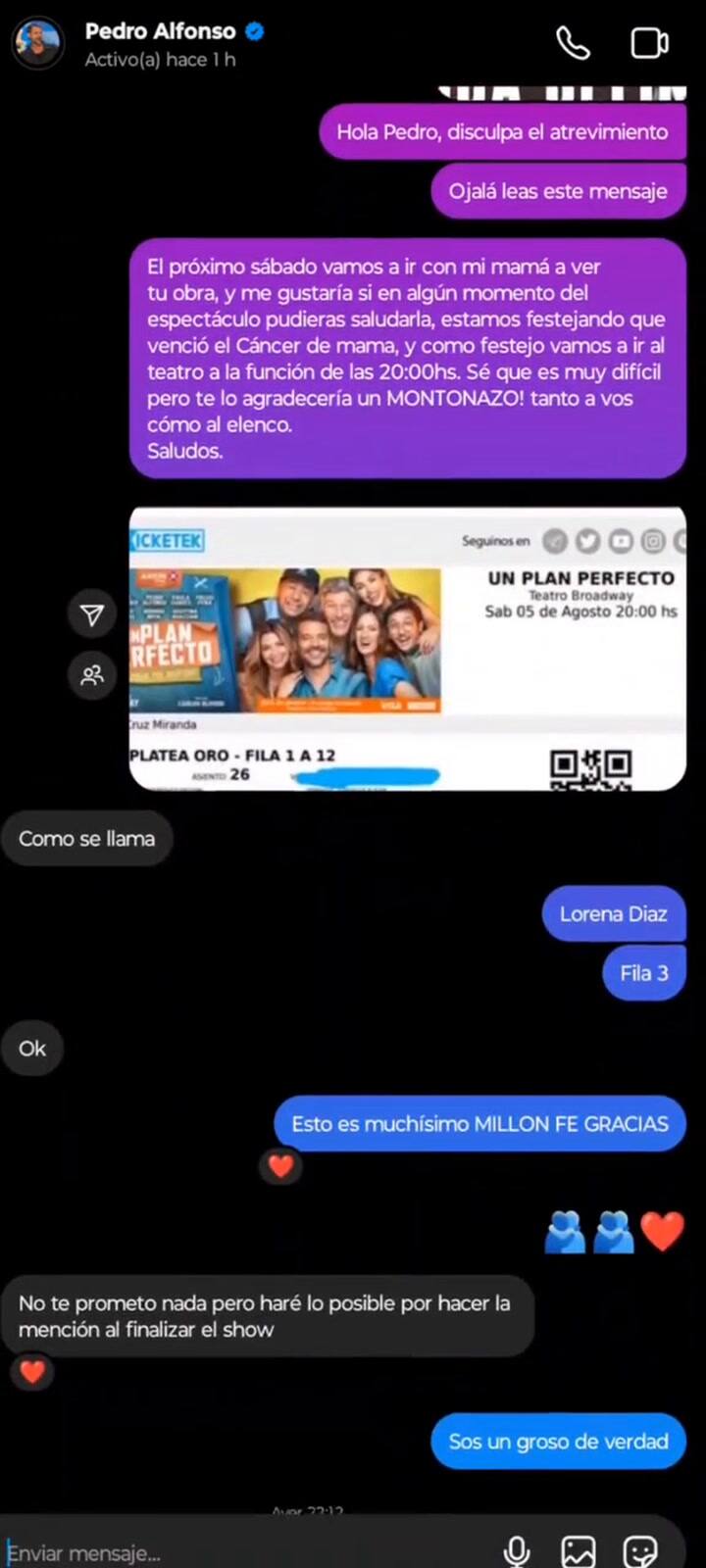Viewport: 706px width, 1568px height.
Task: Forward the ticket using the paper plane icon
Action: coord(91,613)
